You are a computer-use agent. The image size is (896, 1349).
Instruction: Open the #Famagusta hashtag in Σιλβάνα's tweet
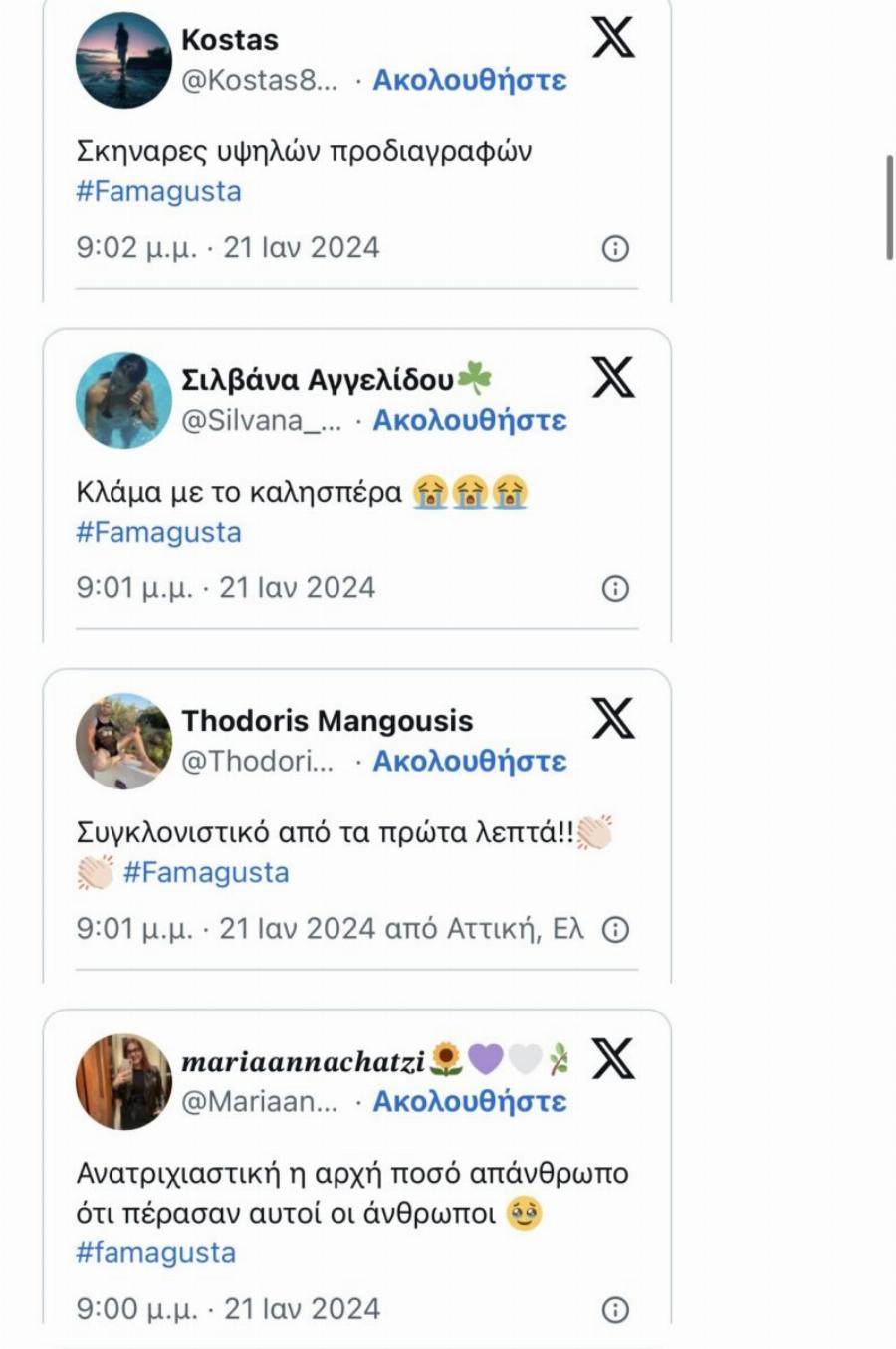tap(159, 532)
